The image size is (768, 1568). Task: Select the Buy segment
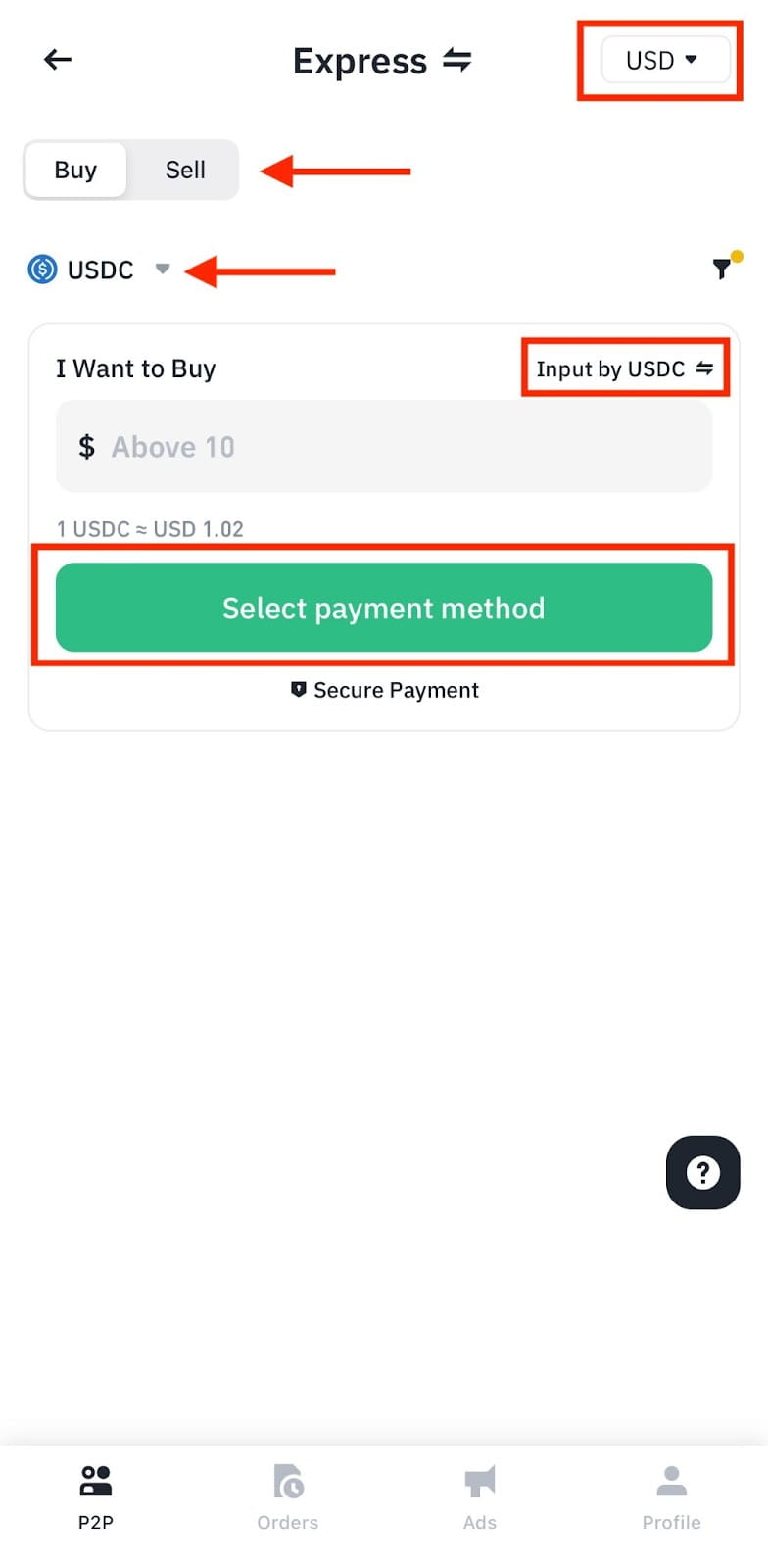pos(75,170)
